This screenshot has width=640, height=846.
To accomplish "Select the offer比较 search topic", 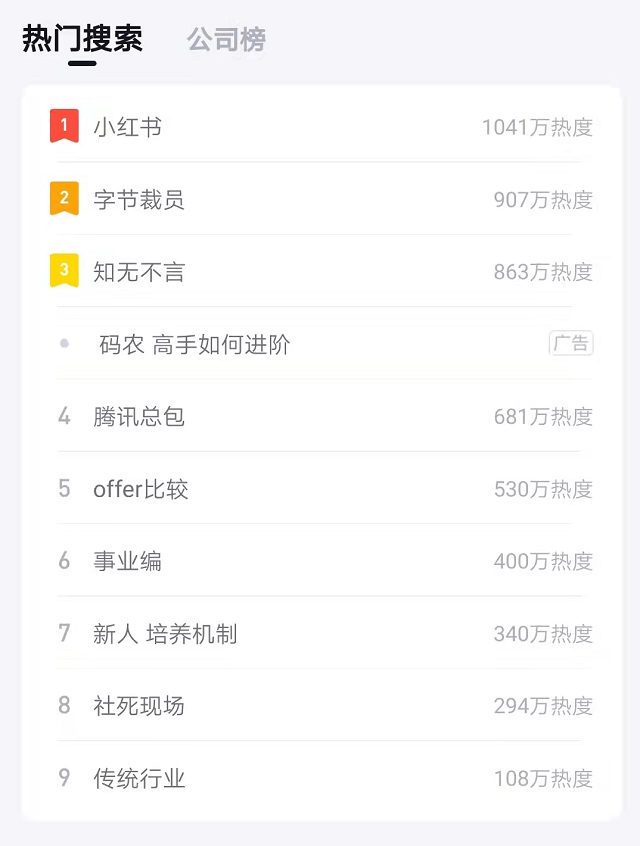I will pyautogui.click(x=141, y=489).
